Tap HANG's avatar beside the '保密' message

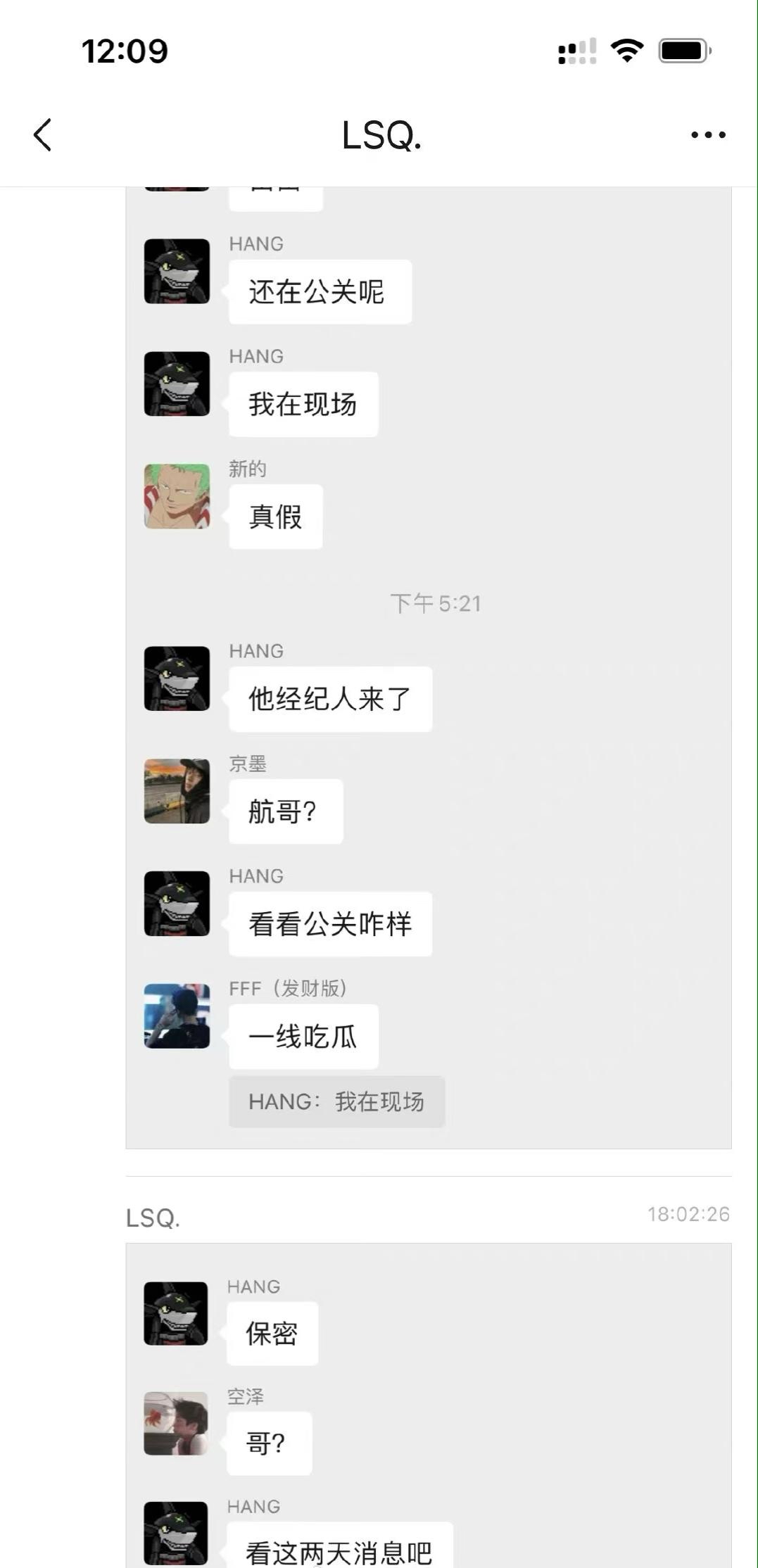(x=177, y=1315)
